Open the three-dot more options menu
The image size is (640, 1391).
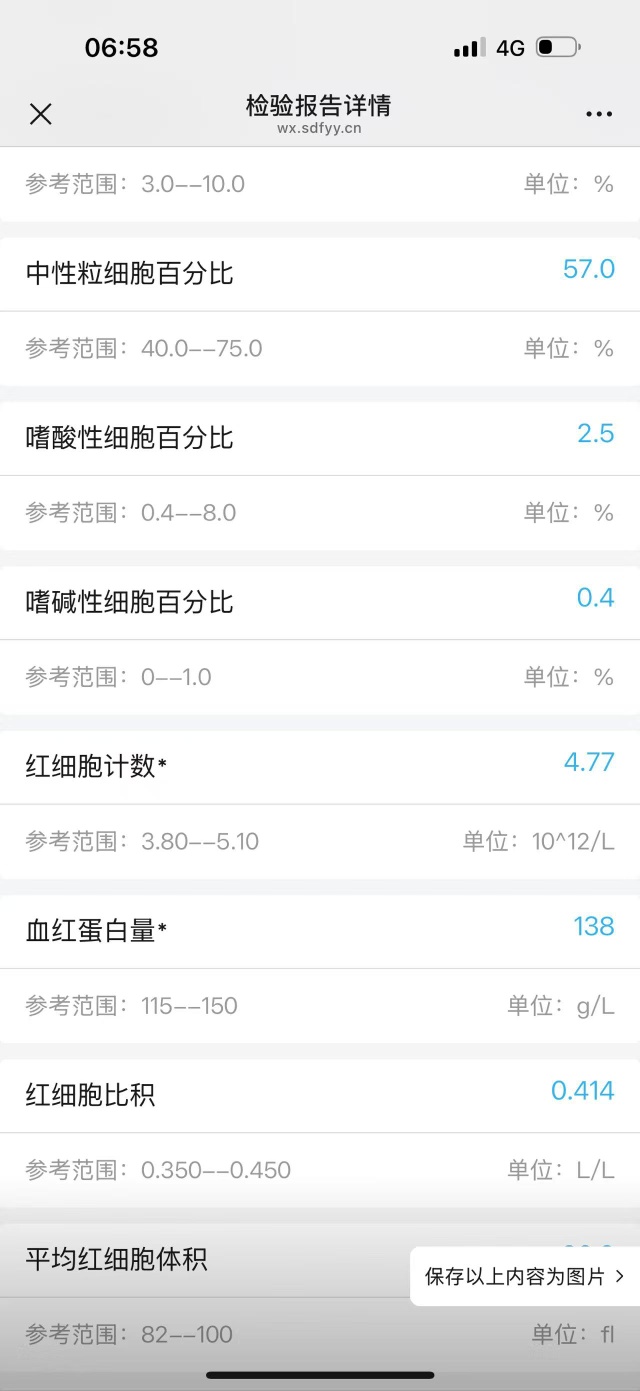click(x=599, y=114)
